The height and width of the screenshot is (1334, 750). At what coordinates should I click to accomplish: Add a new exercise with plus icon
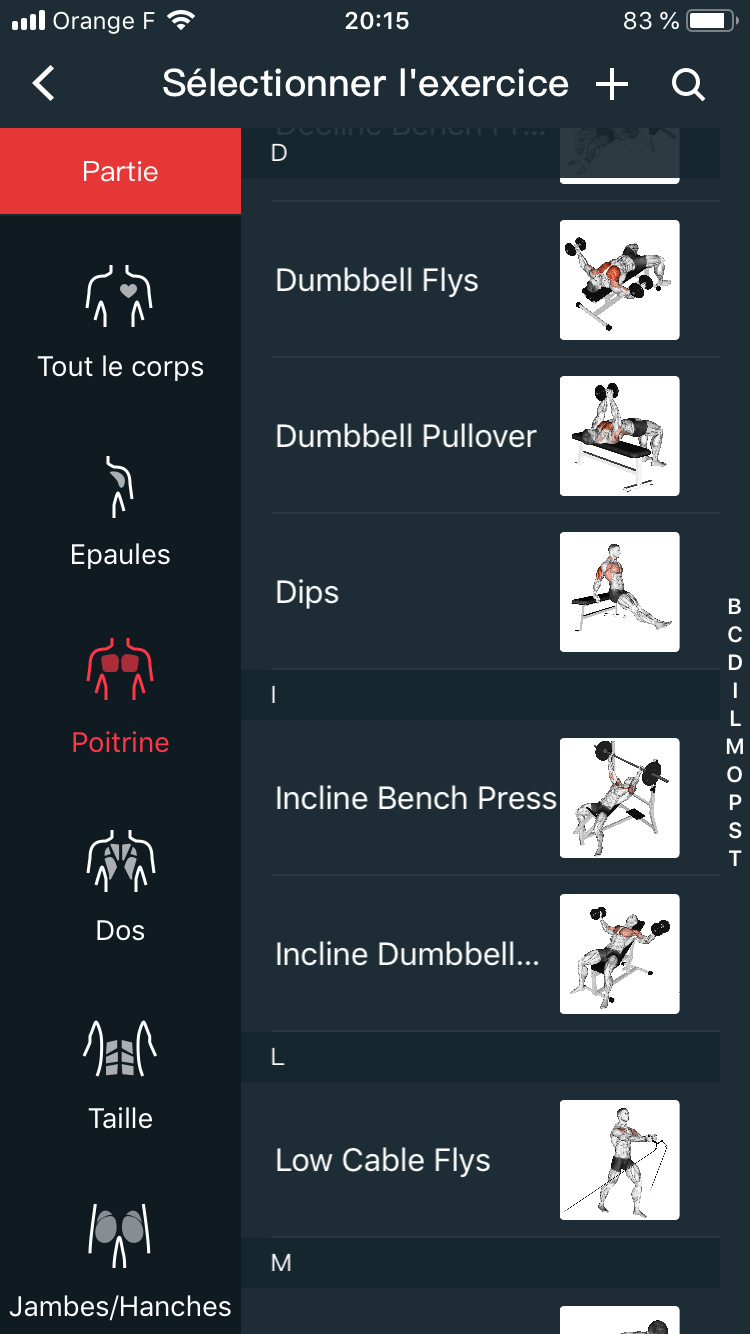tap(612, 85)
